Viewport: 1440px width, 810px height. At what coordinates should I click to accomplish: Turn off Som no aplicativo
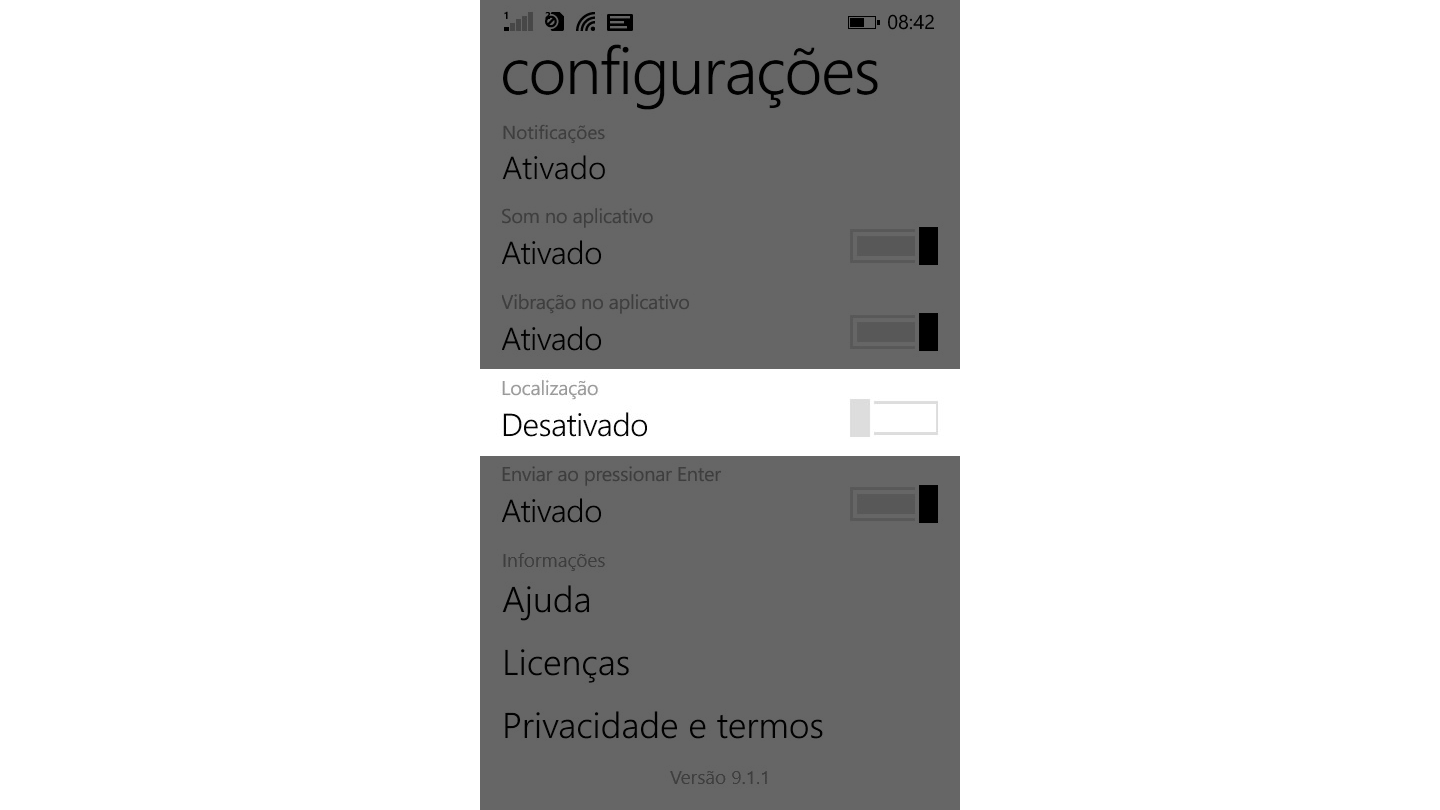(x=894, y=246)
